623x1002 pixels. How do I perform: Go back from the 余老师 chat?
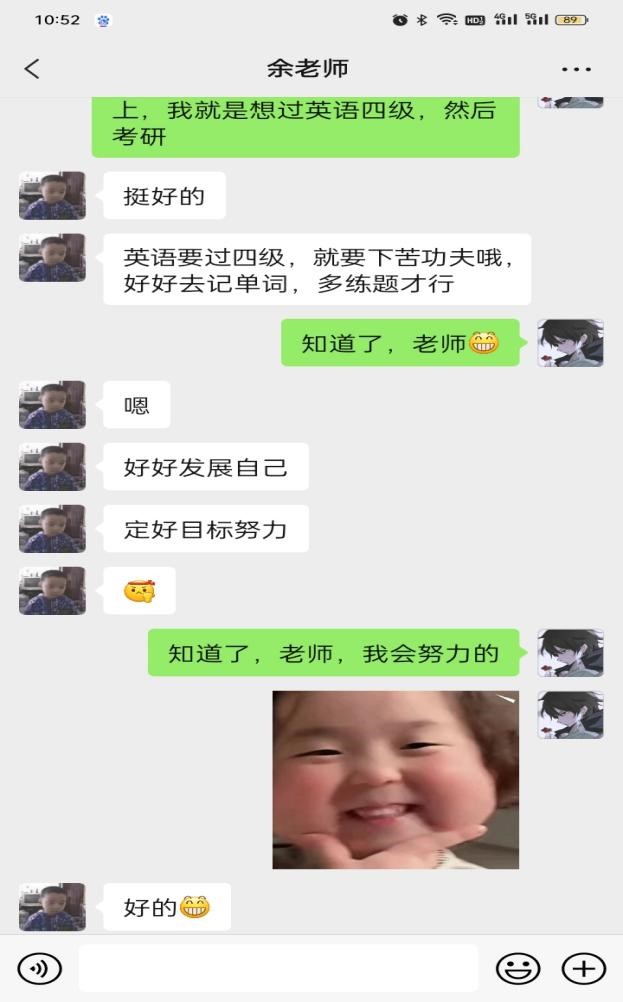click(32, 68)
